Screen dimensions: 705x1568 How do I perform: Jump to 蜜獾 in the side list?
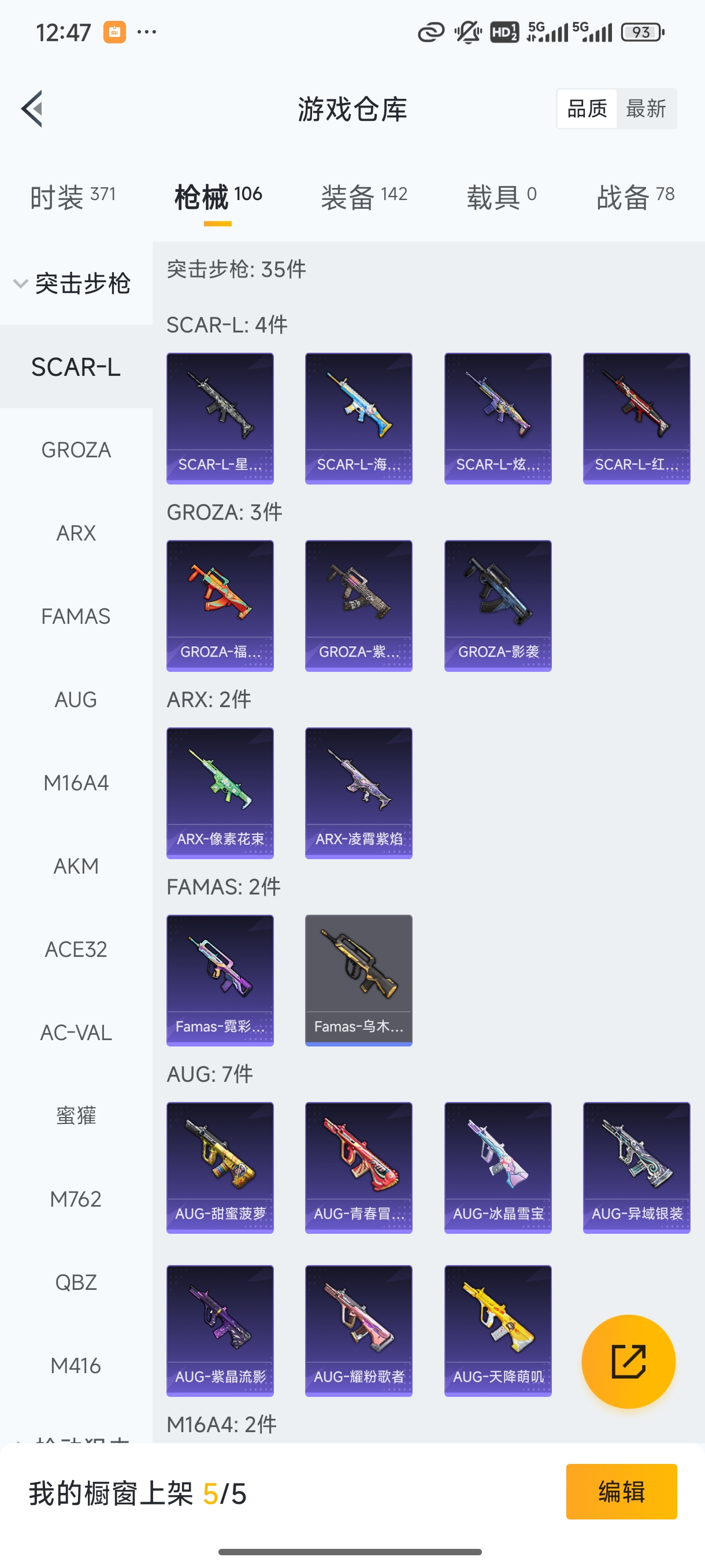76,1116
